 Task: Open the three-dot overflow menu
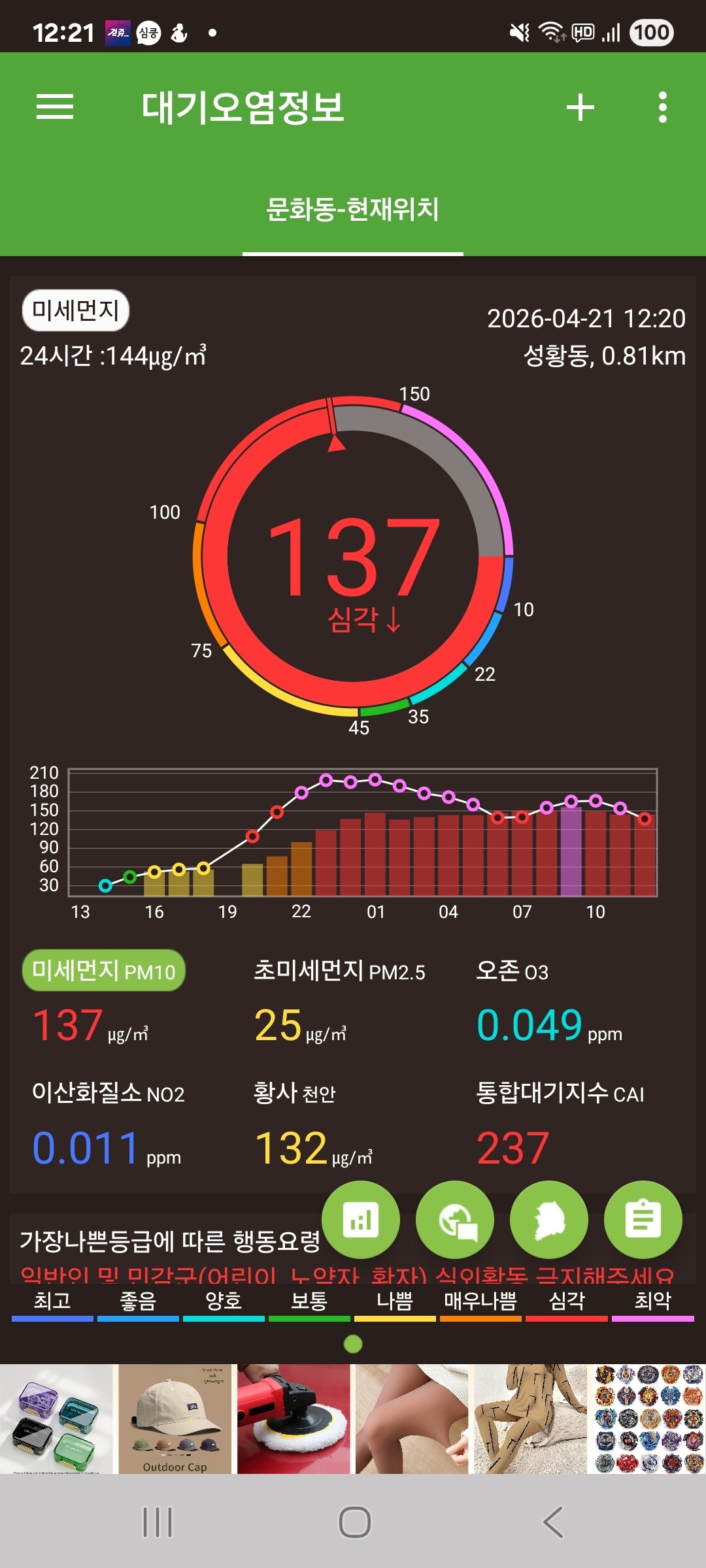click(662, 107)
